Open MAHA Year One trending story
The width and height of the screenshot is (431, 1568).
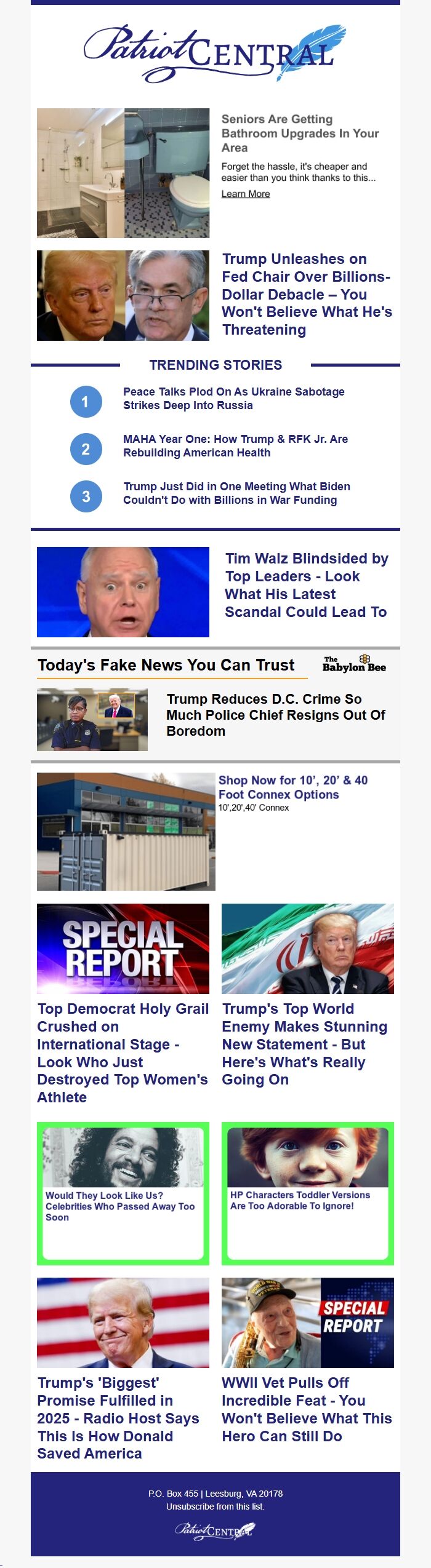235,446
